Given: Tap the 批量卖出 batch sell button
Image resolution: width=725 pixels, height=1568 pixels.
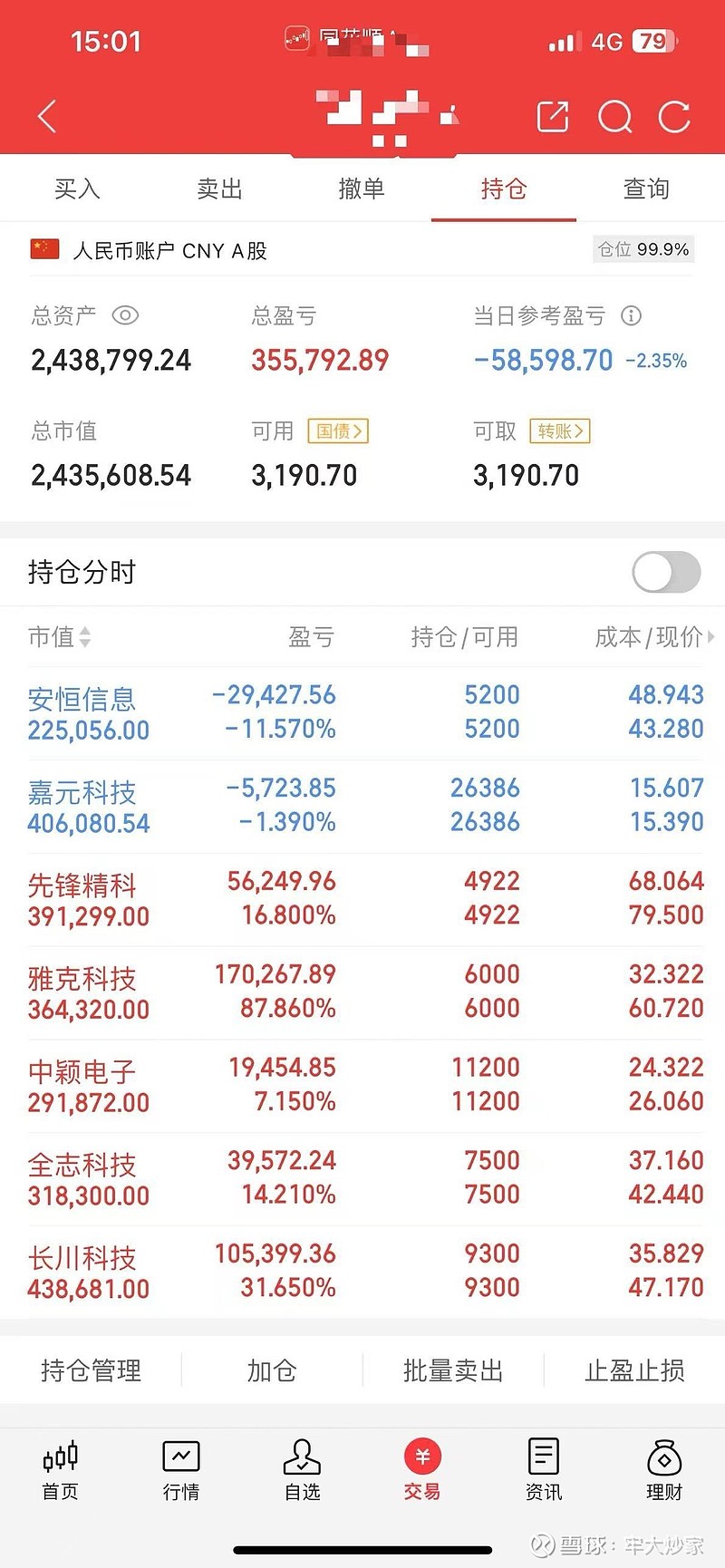Looking at the screenshot, I should [x=452, y=1371].
